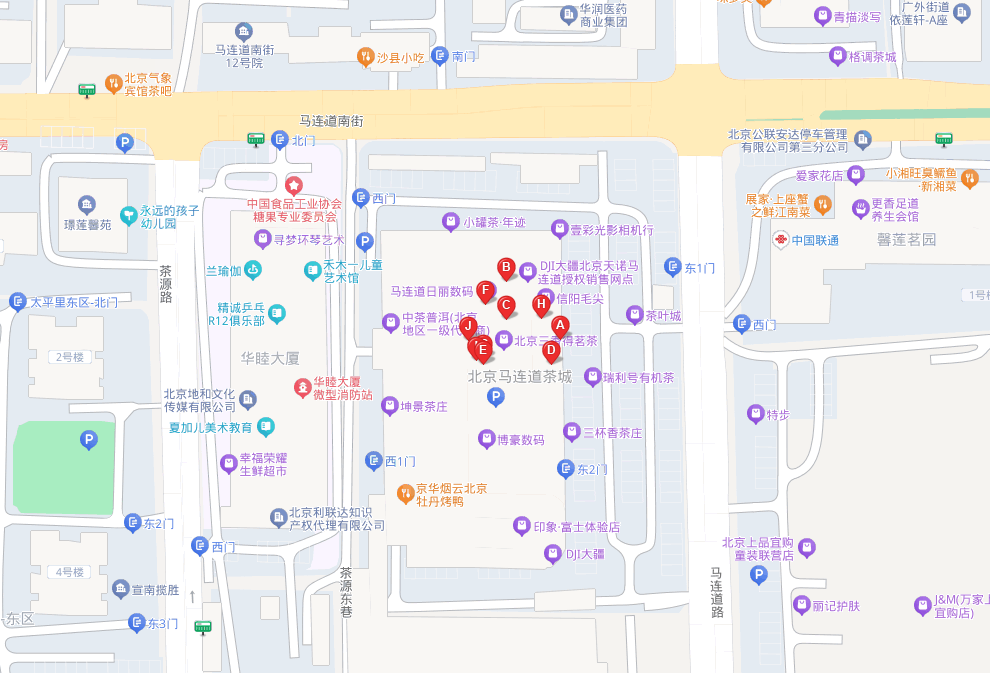Select red map marker J
The width and height of the screenshot is (990, 673).
coord(468,326)
